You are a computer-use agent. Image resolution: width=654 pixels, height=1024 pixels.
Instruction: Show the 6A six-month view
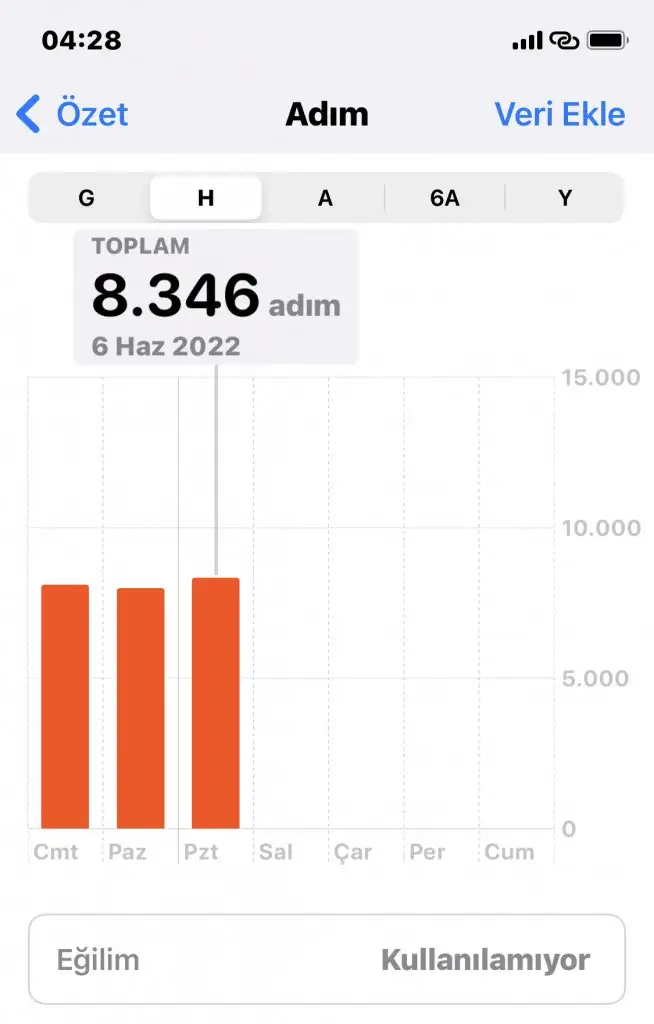[445, 198]
